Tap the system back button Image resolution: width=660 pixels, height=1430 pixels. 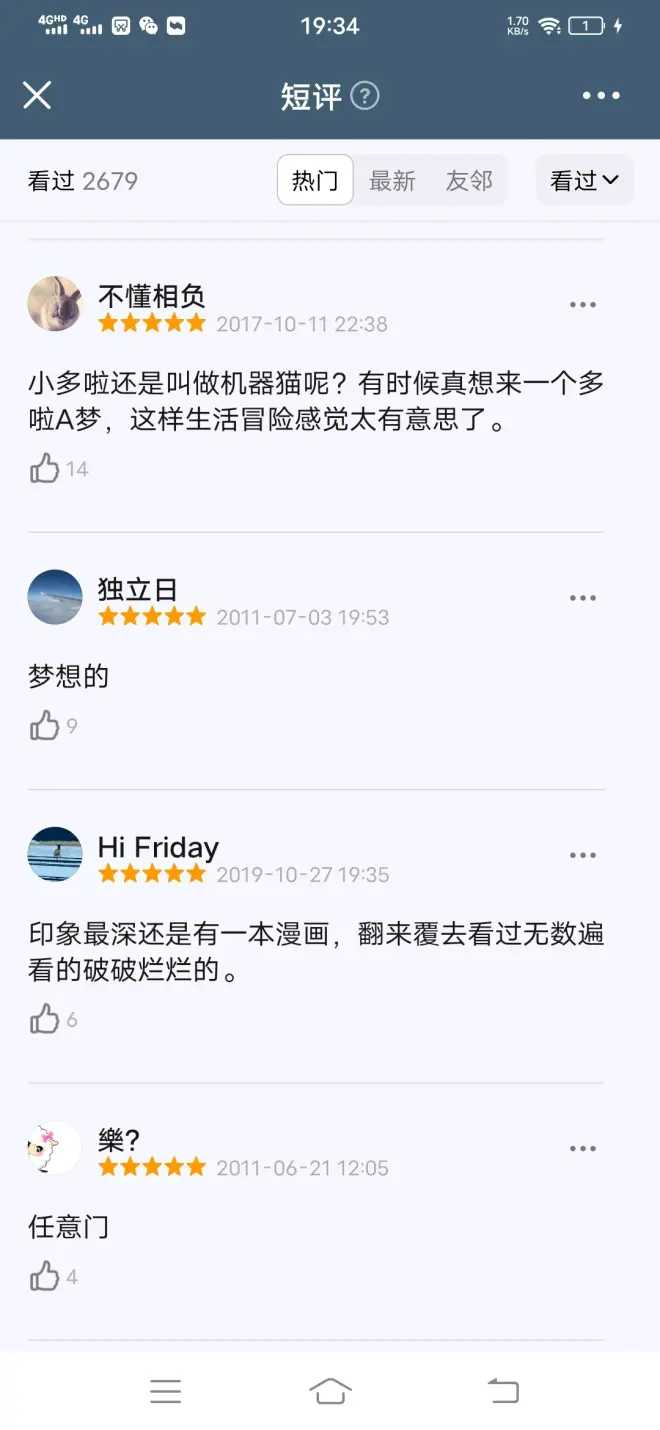pyautogui.click(x=503, y=1391)
